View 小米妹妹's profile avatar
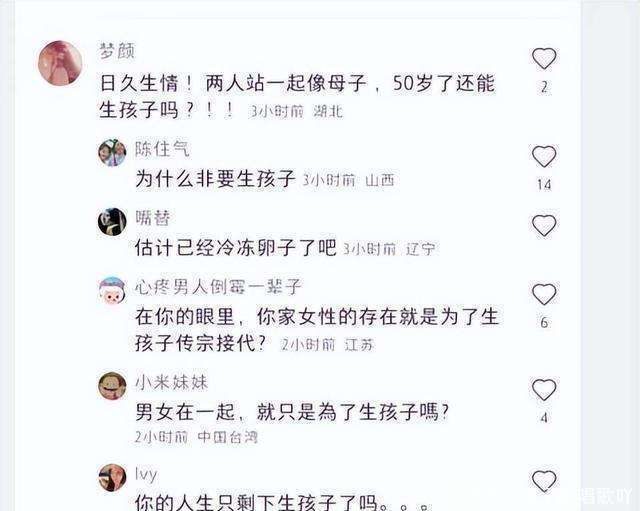 pos(112,385)
